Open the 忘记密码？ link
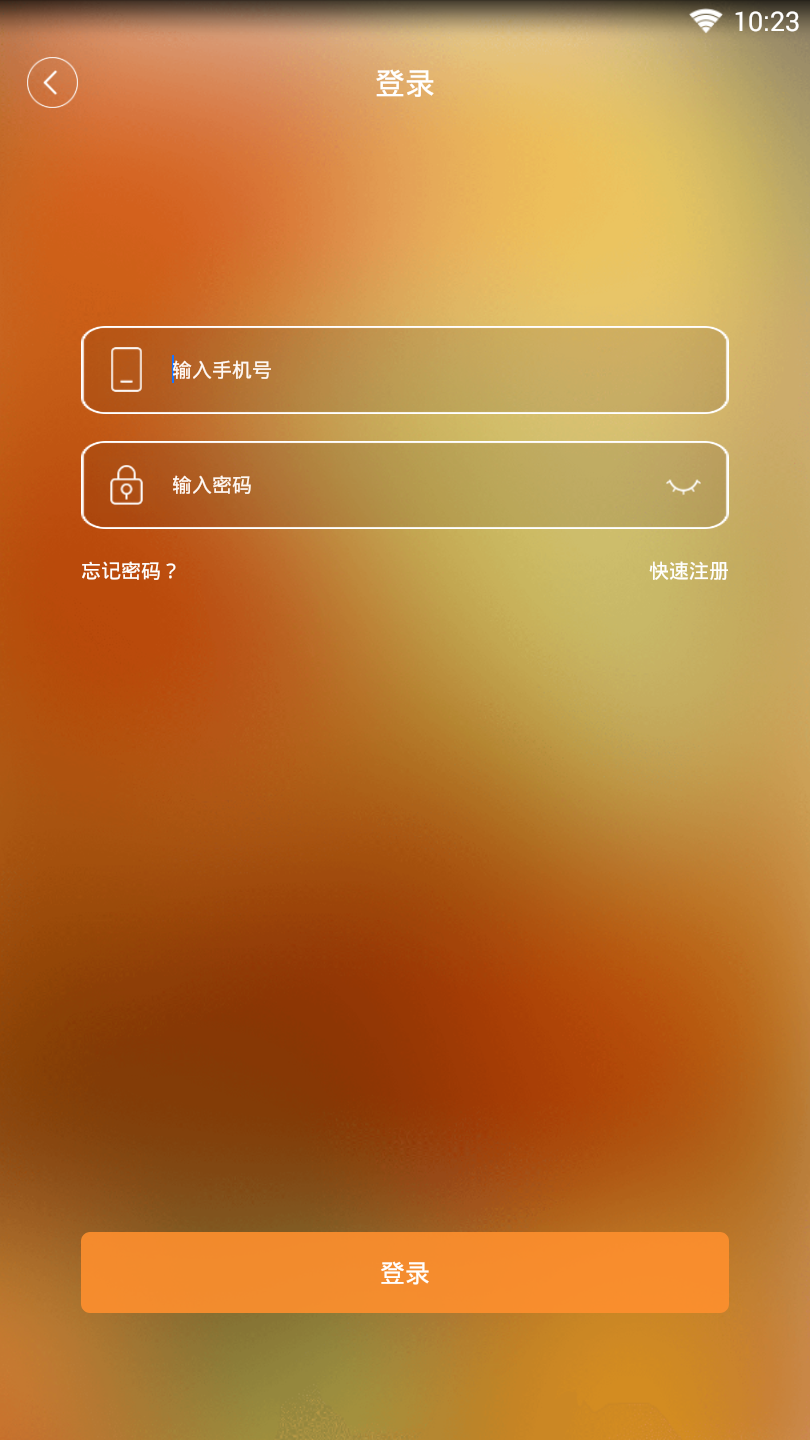This screenshot has width=810, height=1440. pyautogui.click(x=130, y=571)
